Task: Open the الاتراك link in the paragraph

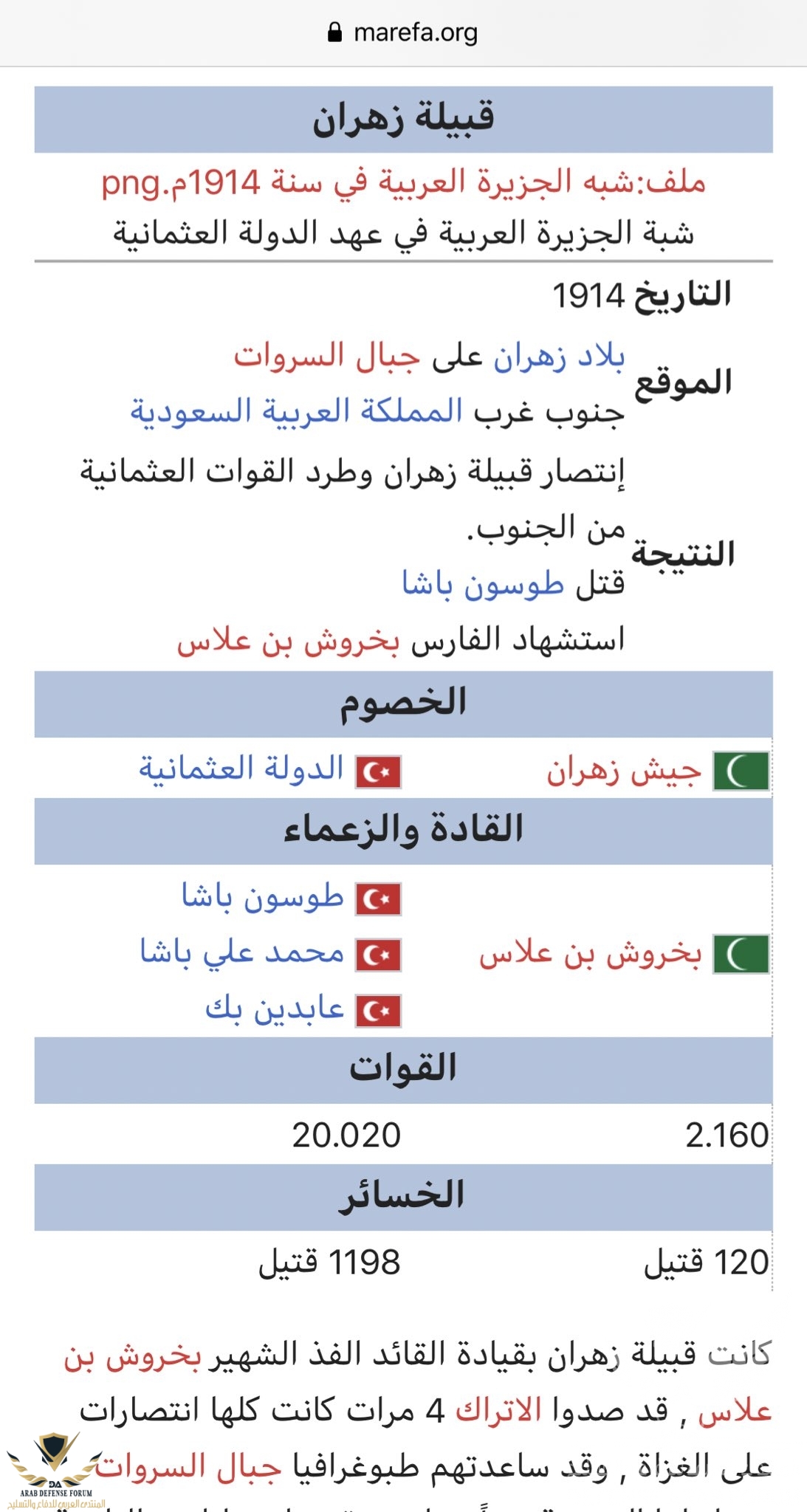Action: tap(498, 1411)
